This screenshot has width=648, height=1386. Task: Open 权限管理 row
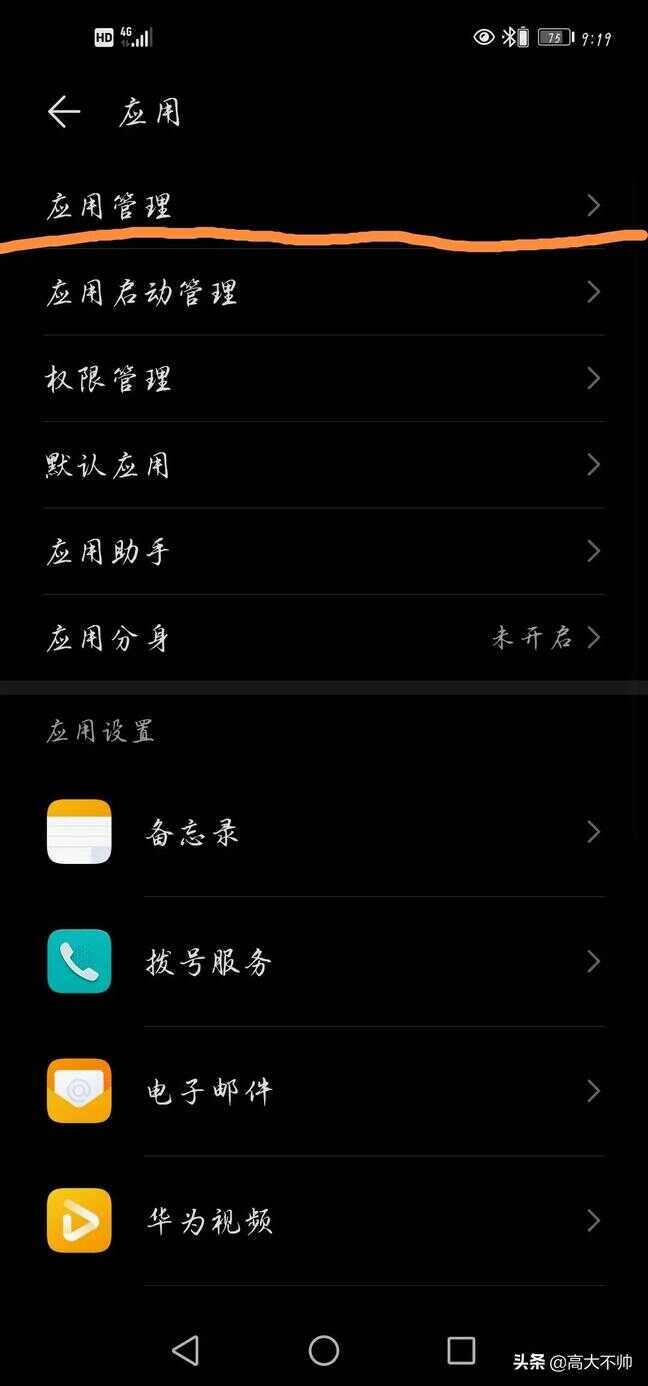click(323, 378)
